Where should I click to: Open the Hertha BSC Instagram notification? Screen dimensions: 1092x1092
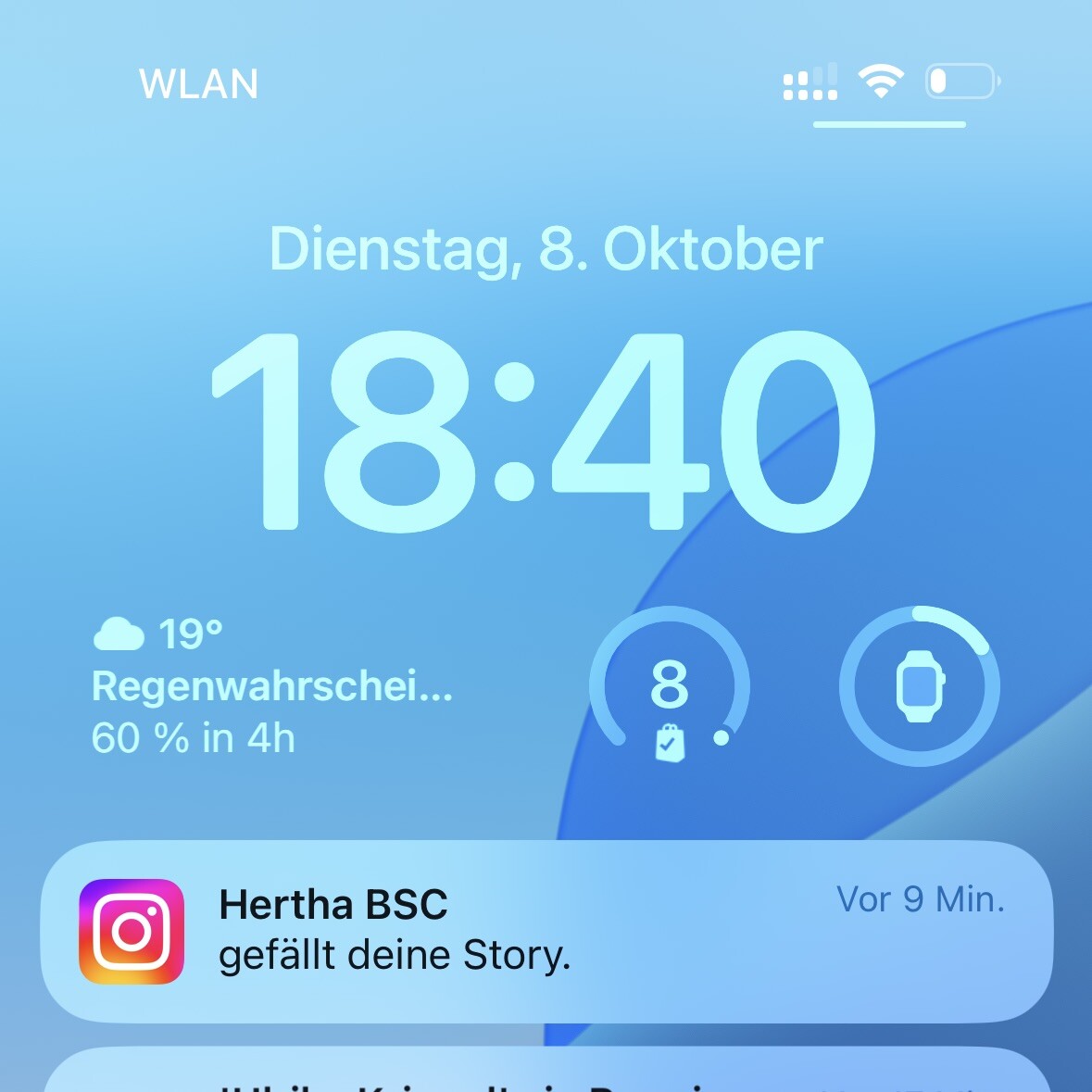(x=546, y=931)
